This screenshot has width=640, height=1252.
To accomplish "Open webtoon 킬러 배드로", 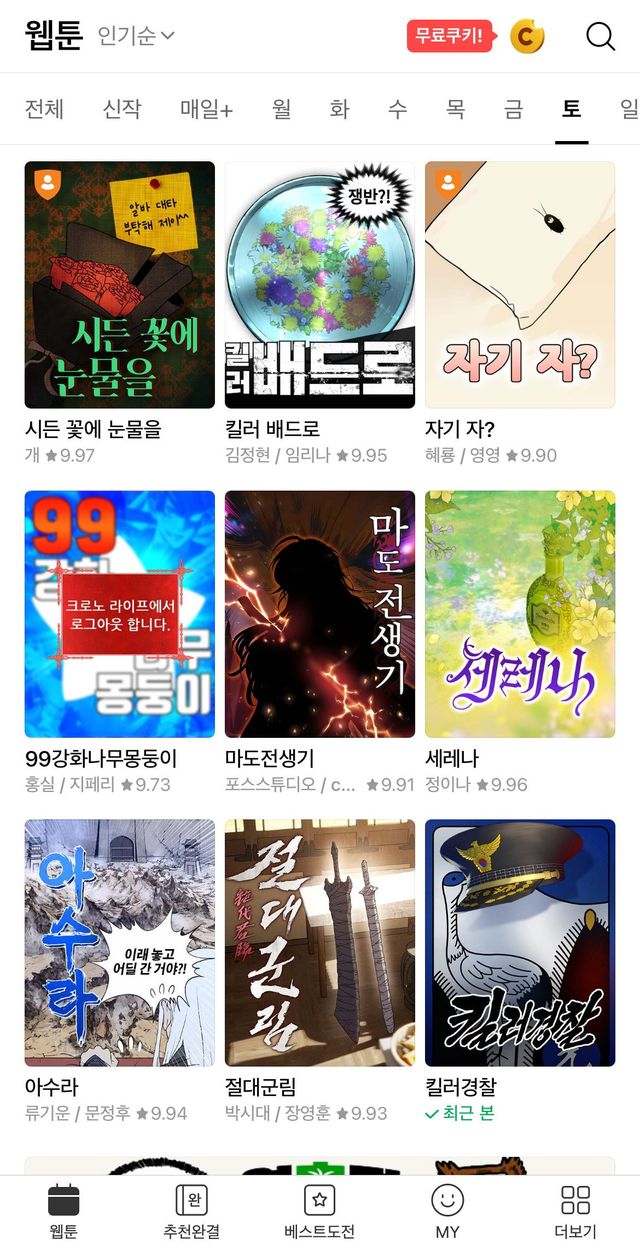I will tap(320, 285).
